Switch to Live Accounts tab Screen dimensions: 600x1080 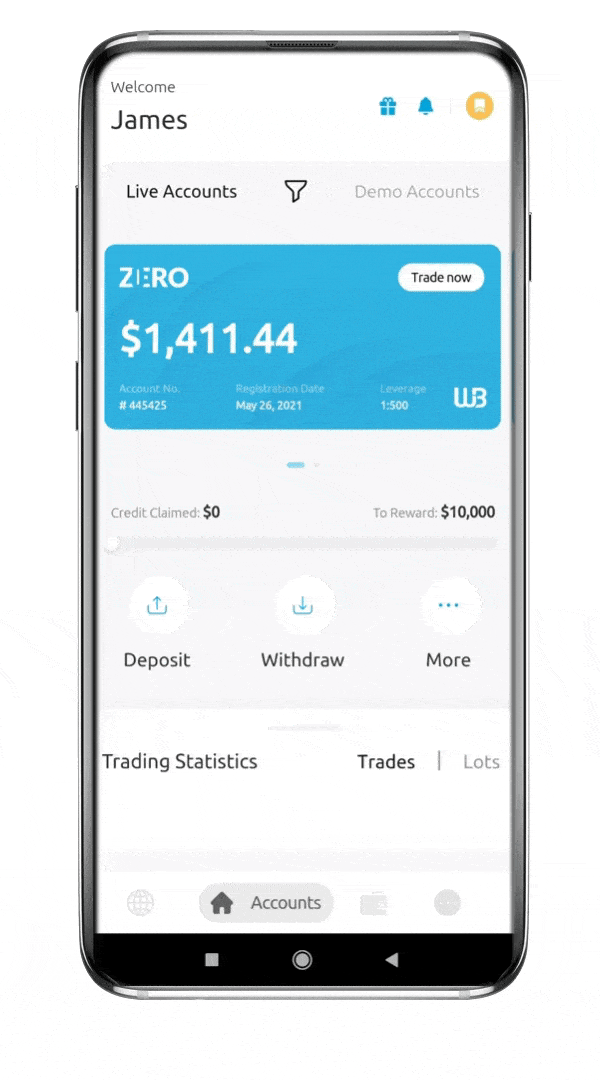tap(181, 191)
